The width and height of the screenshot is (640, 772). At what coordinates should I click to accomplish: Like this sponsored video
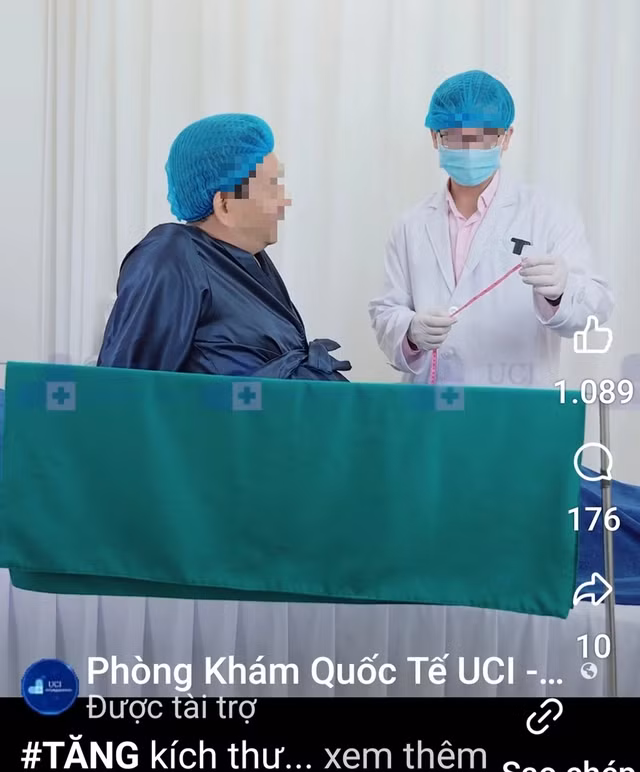pos(592,336)
